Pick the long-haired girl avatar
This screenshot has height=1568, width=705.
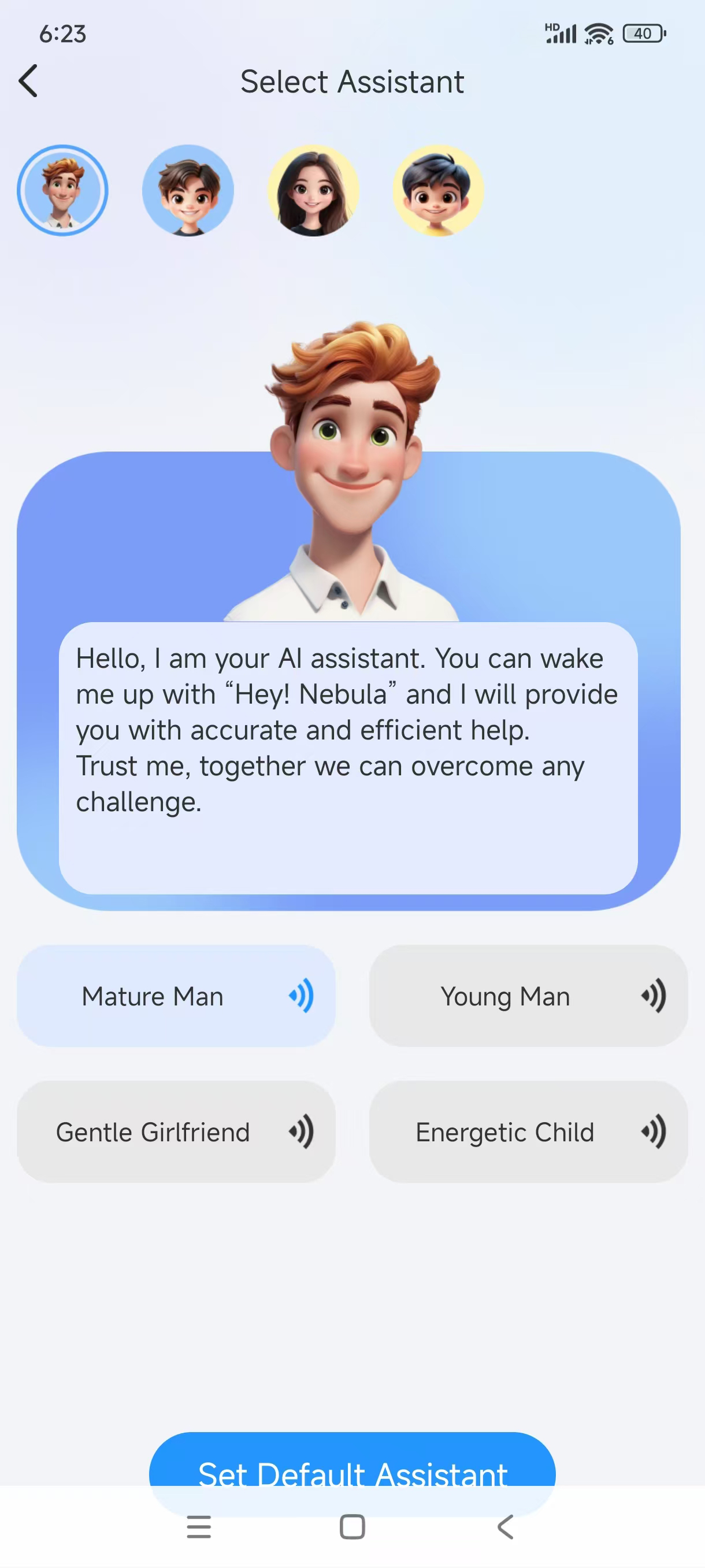click(313, 191)
